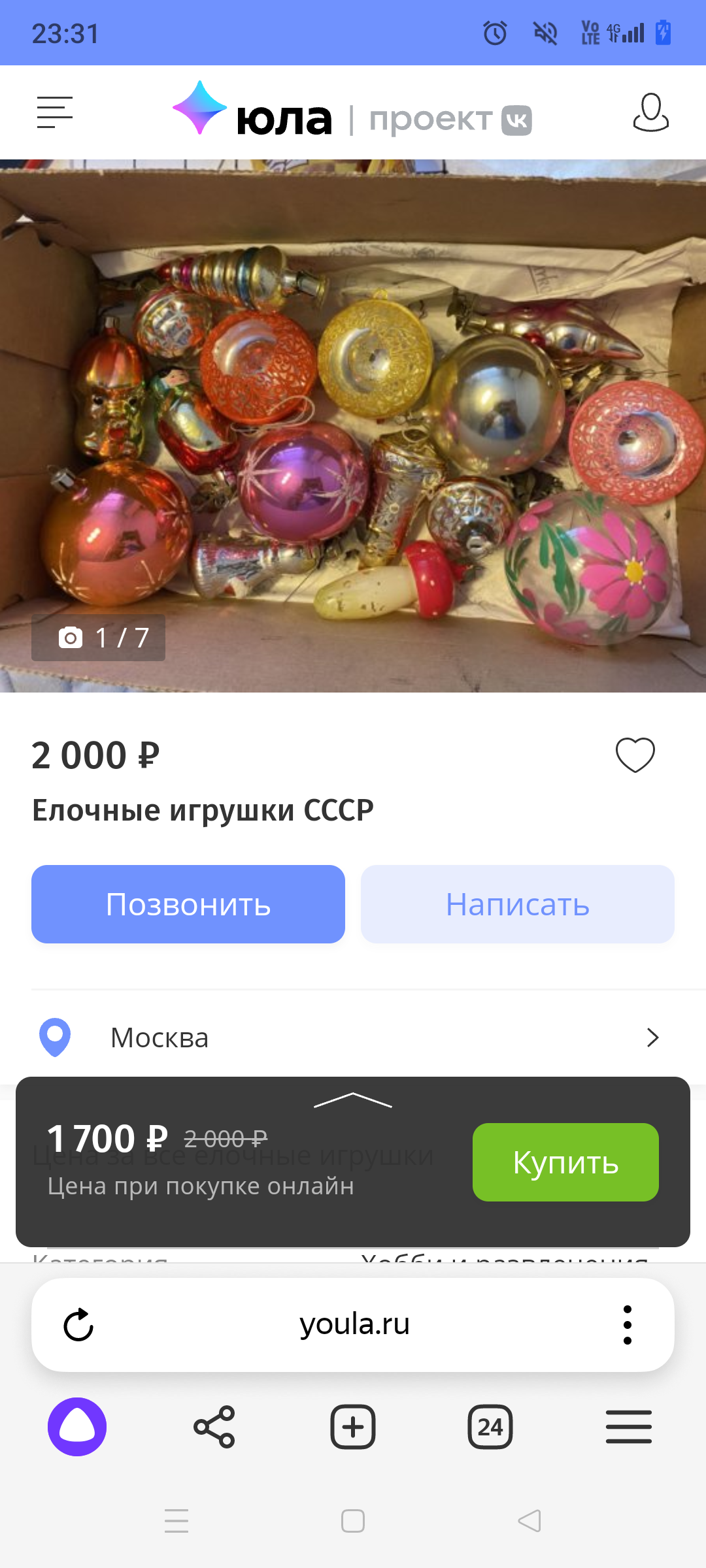Screen dimensions: 706x1568
Task: Open the Юла logo home link
Action: 254,112
